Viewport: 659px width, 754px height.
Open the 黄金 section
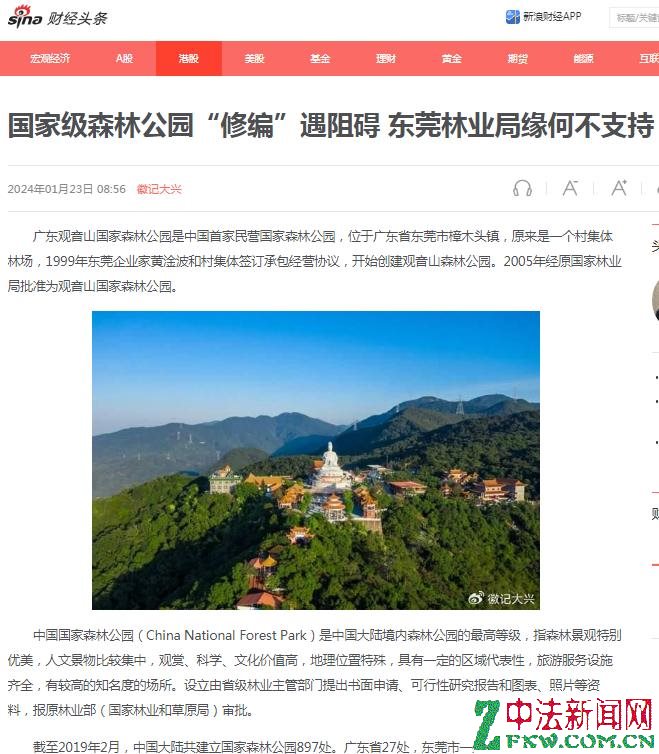[x=452, y=59]
